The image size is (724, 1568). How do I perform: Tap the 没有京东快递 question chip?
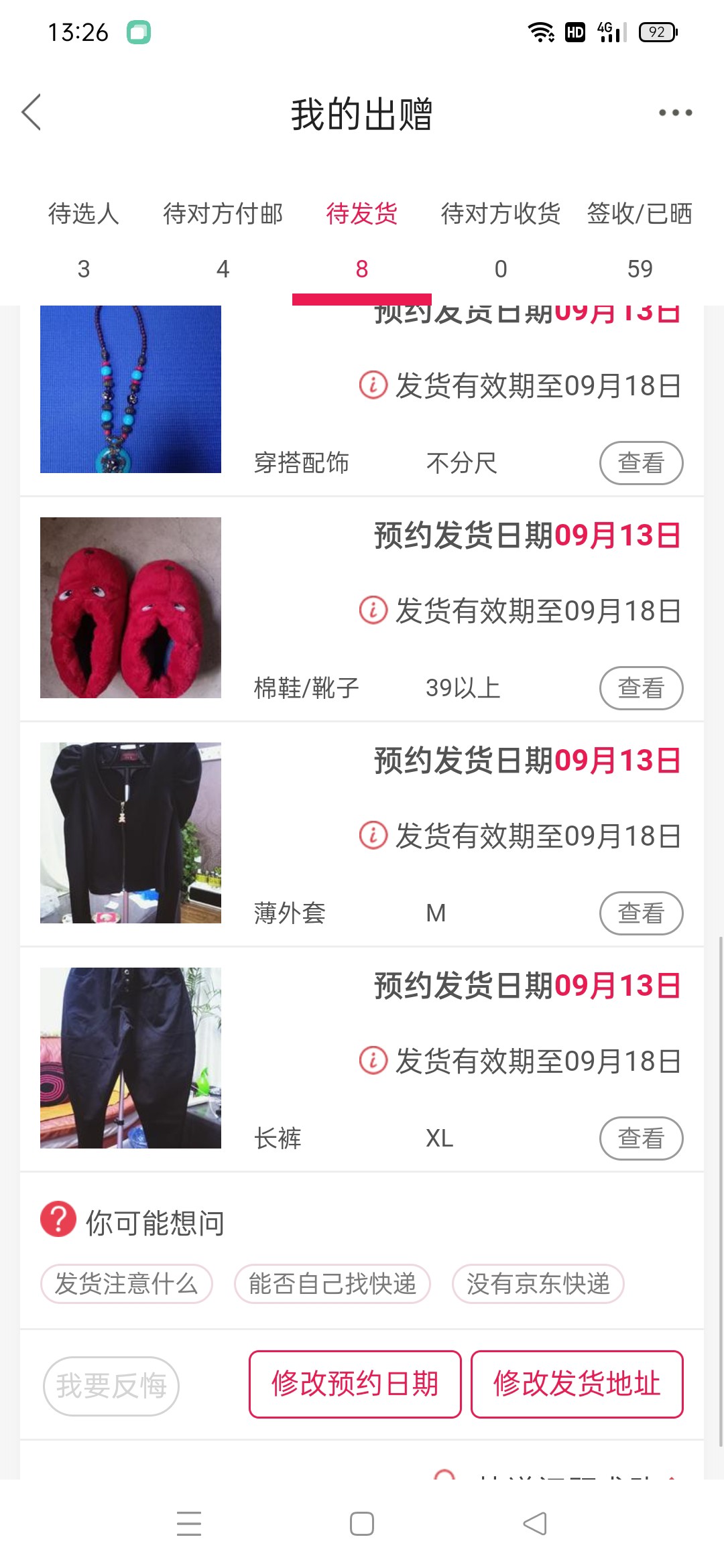pos(538,1284)
